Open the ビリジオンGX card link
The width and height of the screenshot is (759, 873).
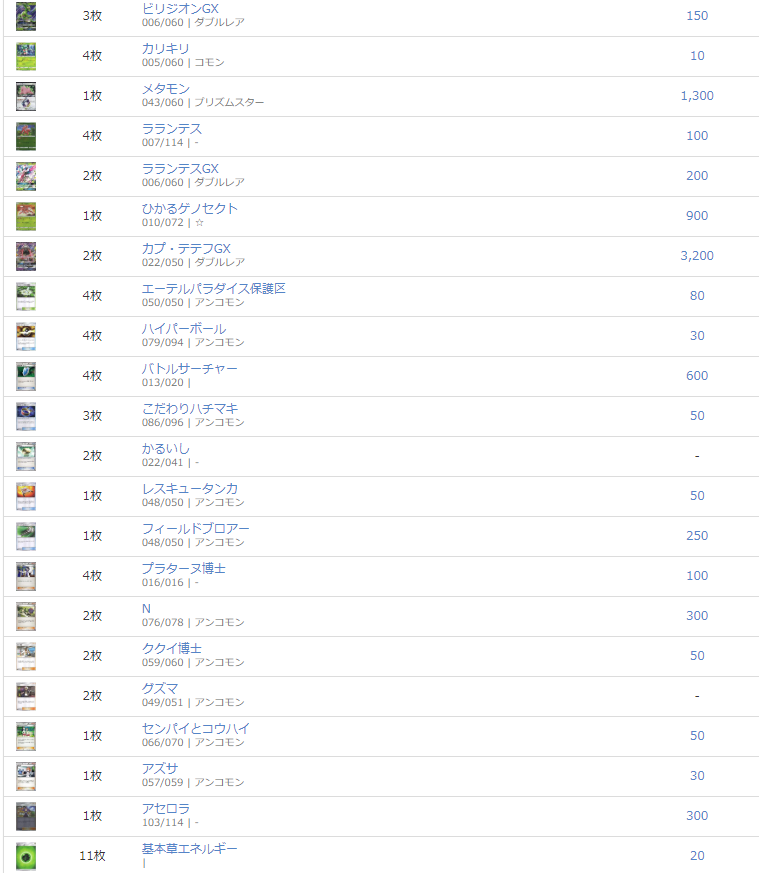coord(180,8)
